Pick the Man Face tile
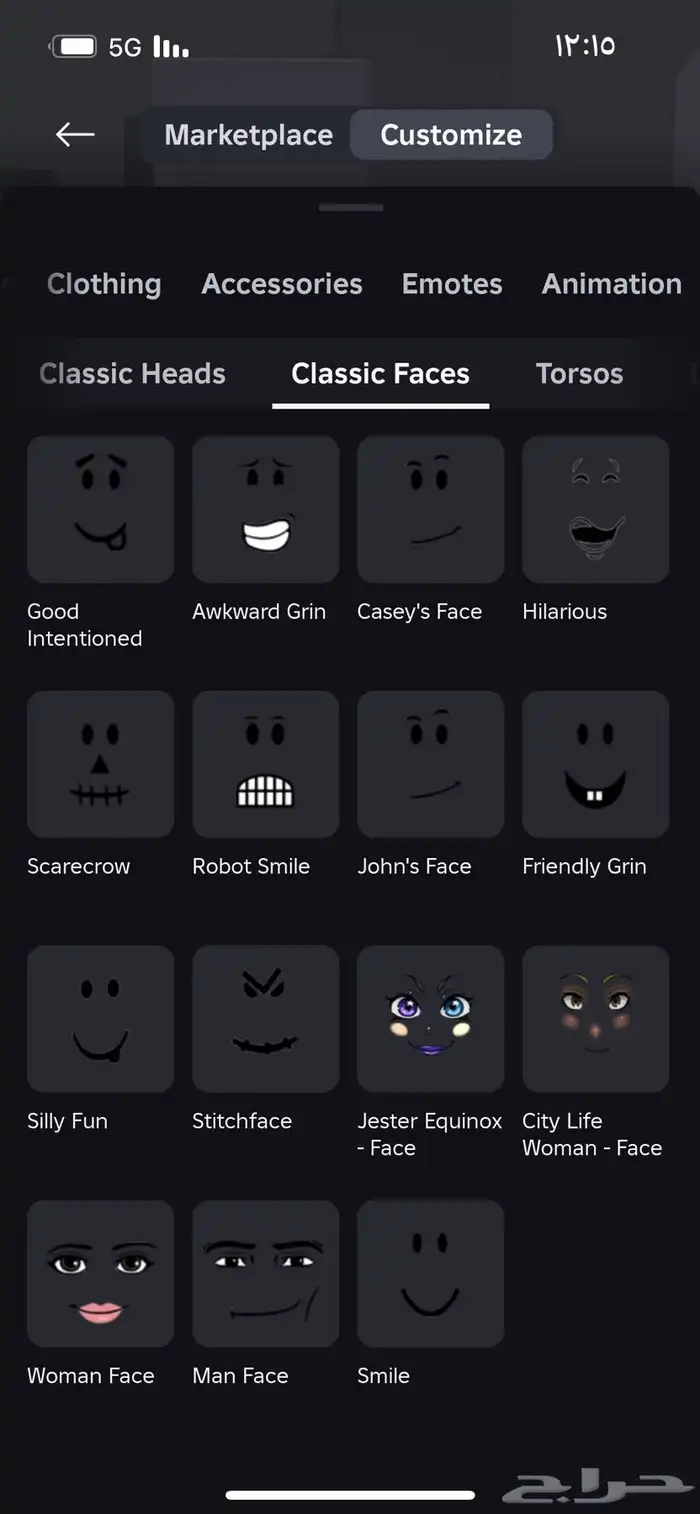This screenshot has height=1514, width=700. click(x=265, y=1274)
